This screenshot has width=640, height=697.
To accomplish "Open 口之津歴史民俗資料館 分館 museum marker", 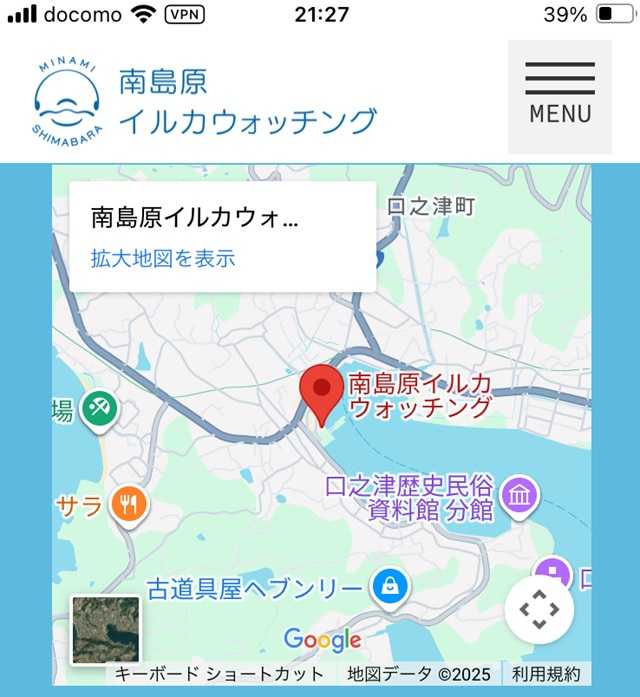I will coord(520,497).
